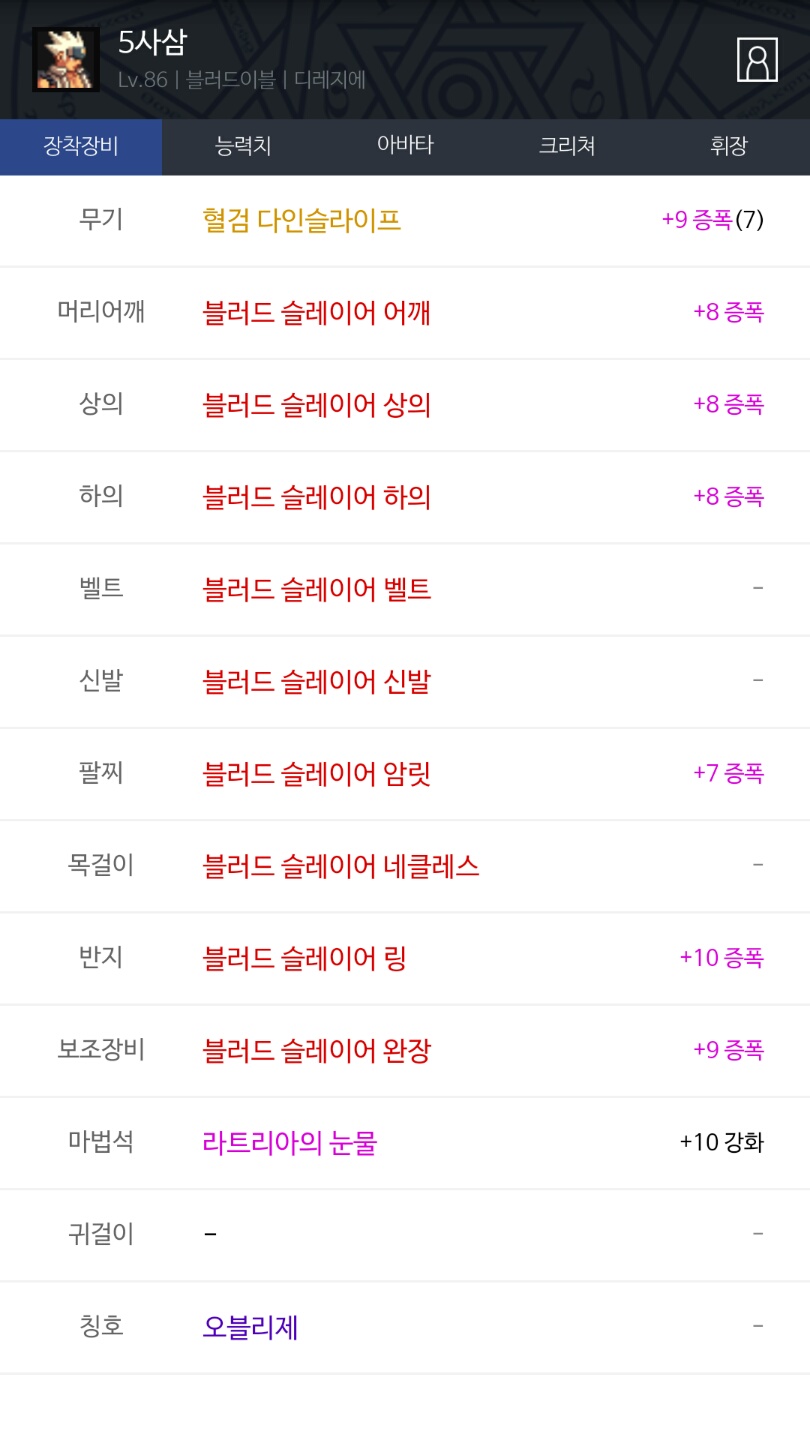View 블러드 슬레이어 네클레스 details
The image size is (810, 1440).
click(340, 866)
